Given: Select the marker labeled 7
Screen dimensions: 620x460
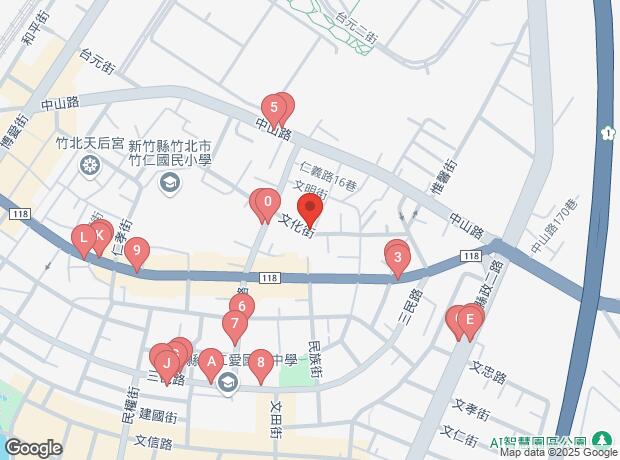Looking at the screenshot, I should pyautogui.click(x=234, y=323).
